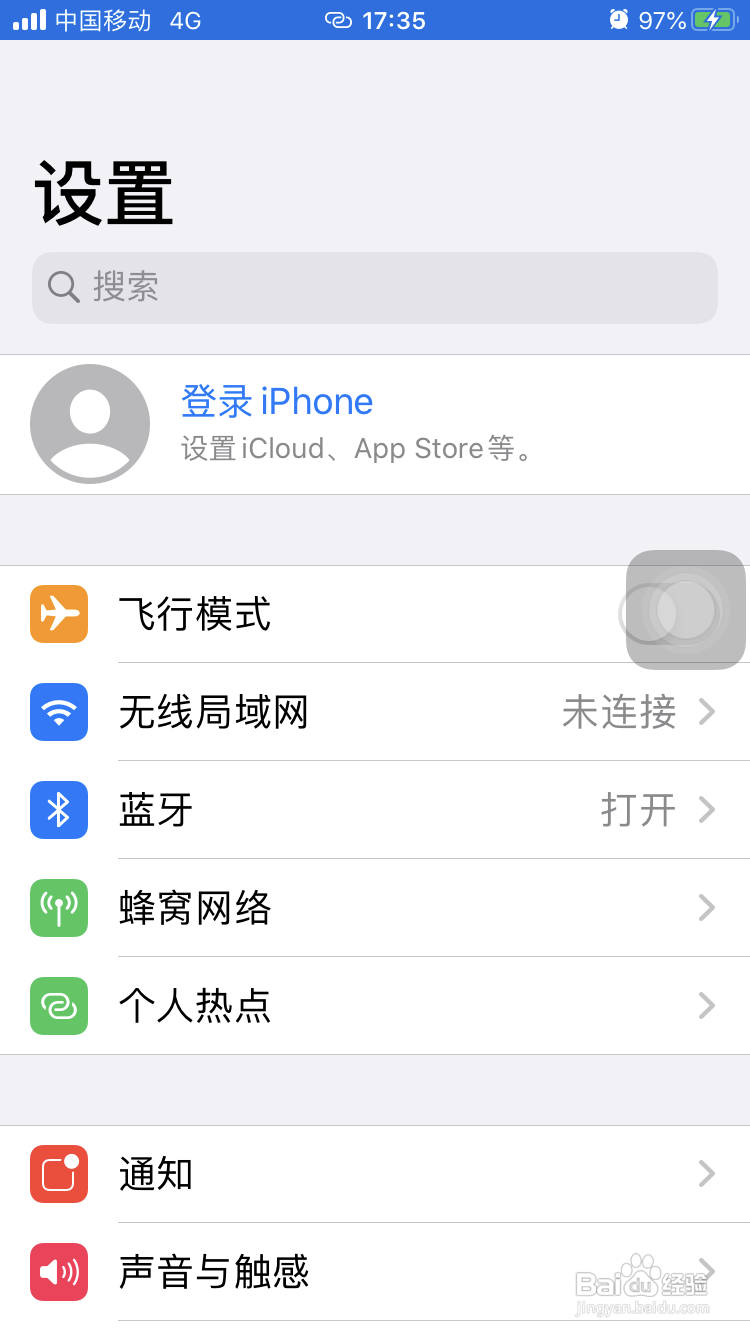Open 声音与触感 settings row
Viewport: 750px width, 1334px height.
375,1272
